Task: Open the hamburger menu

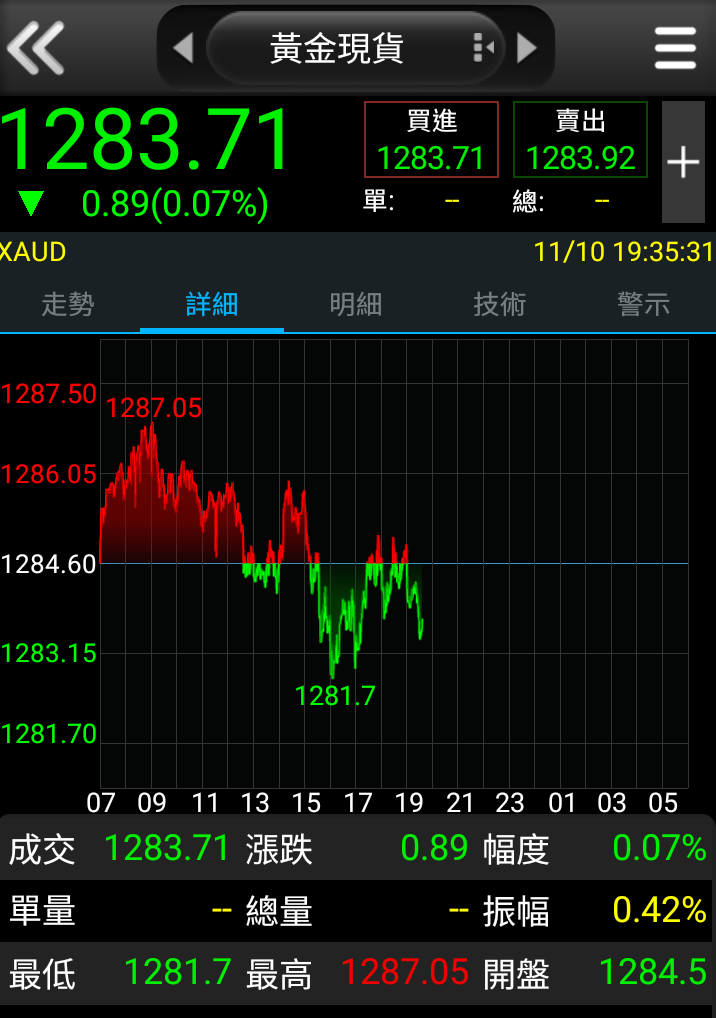Action: (675, 47)
